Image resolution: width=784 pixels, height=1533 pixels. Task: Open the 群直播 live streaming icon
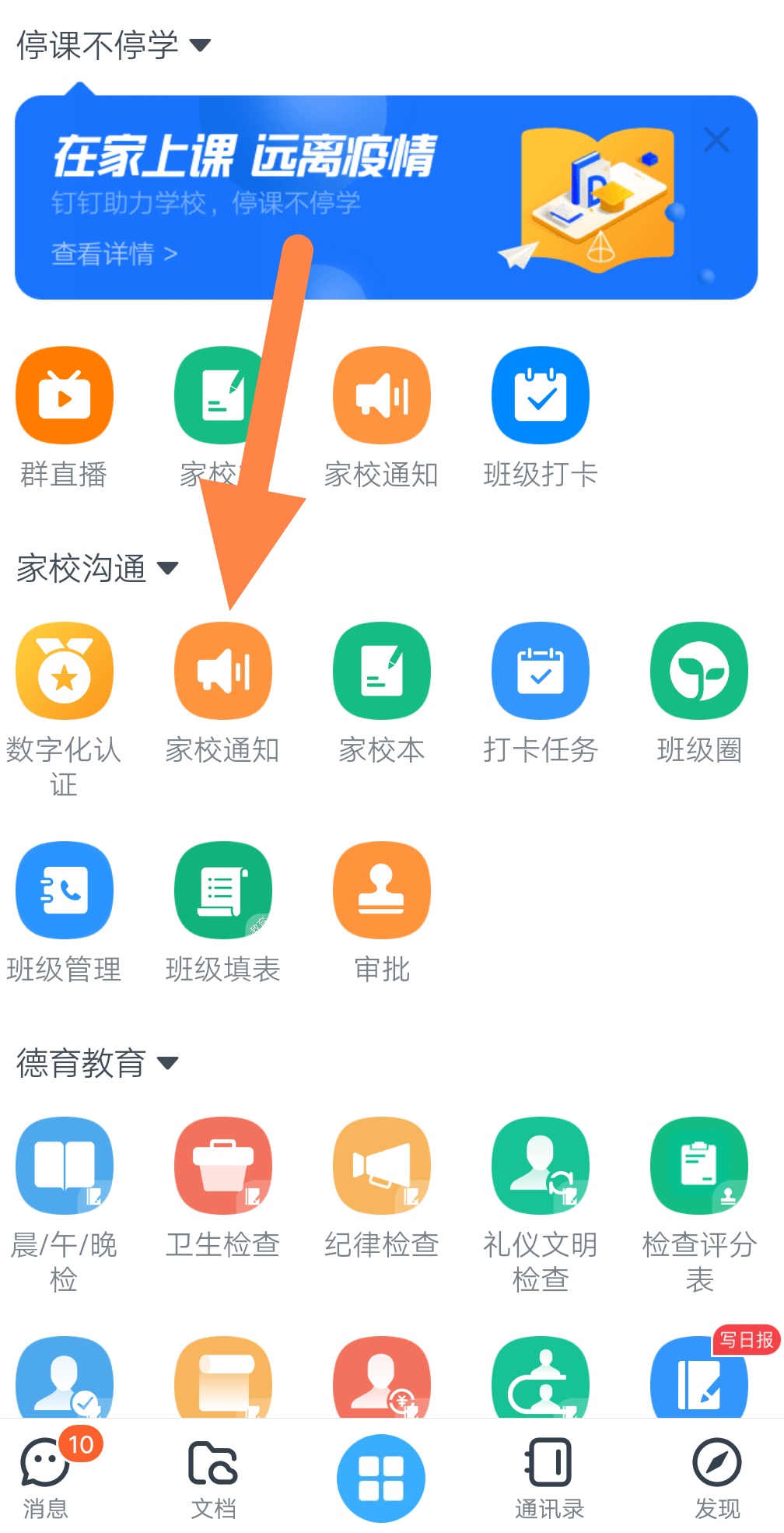(x=65, y=395)
